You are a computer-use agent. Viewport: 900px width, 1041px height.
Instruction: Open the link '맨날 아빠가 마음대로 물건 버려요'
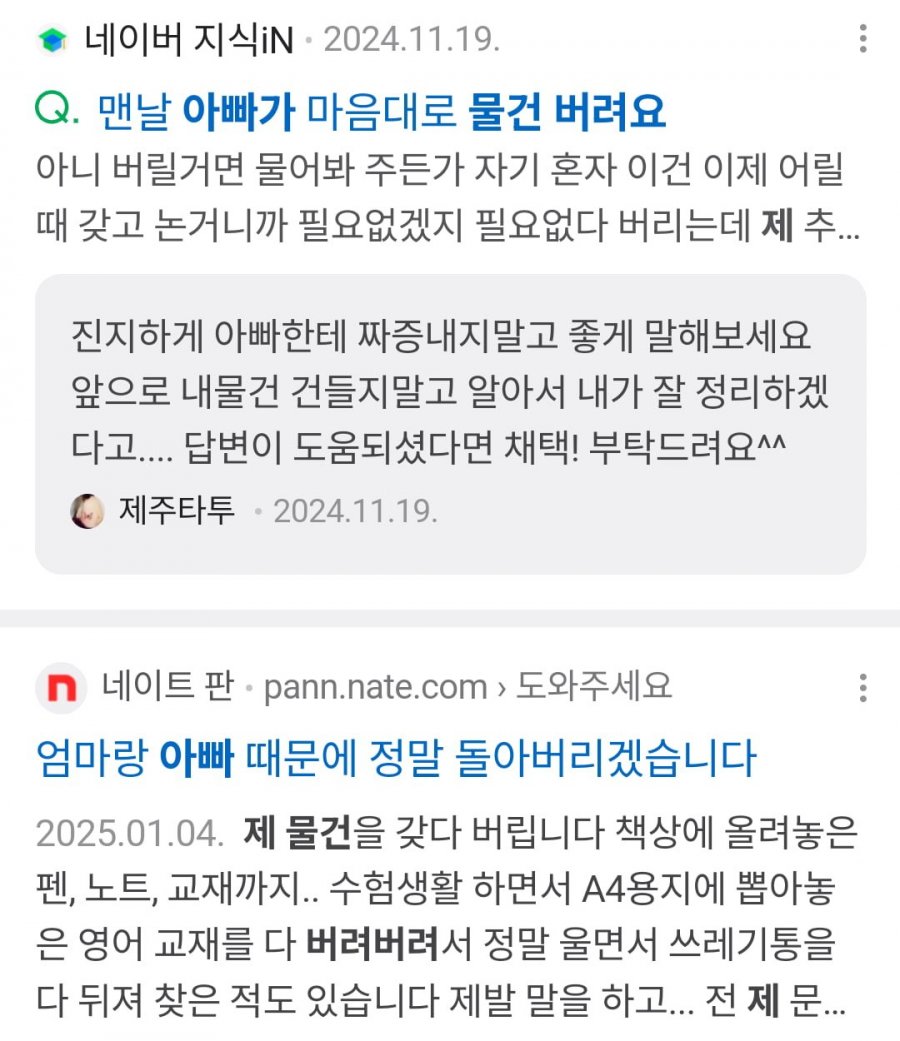click(381, 112)
